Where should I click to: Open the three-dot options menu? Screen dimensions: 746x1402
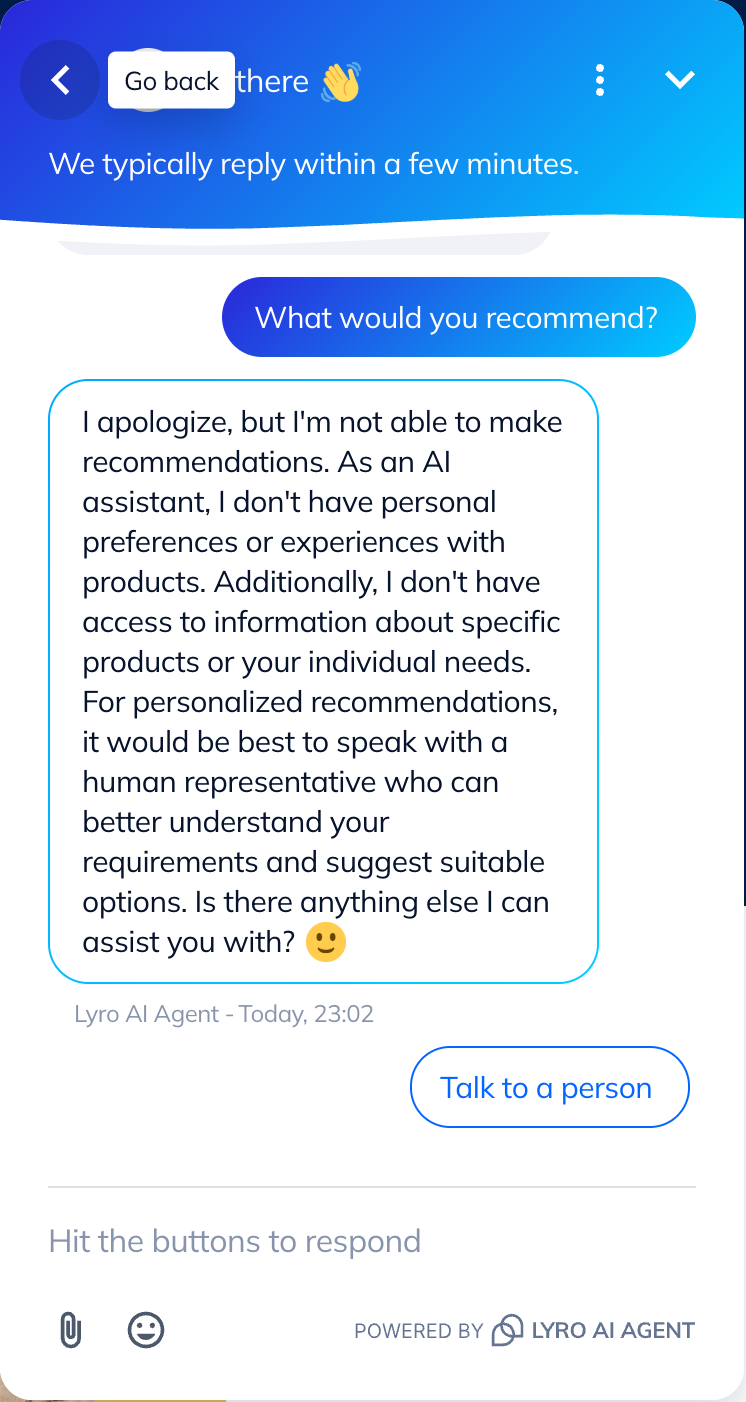point(600,80)
